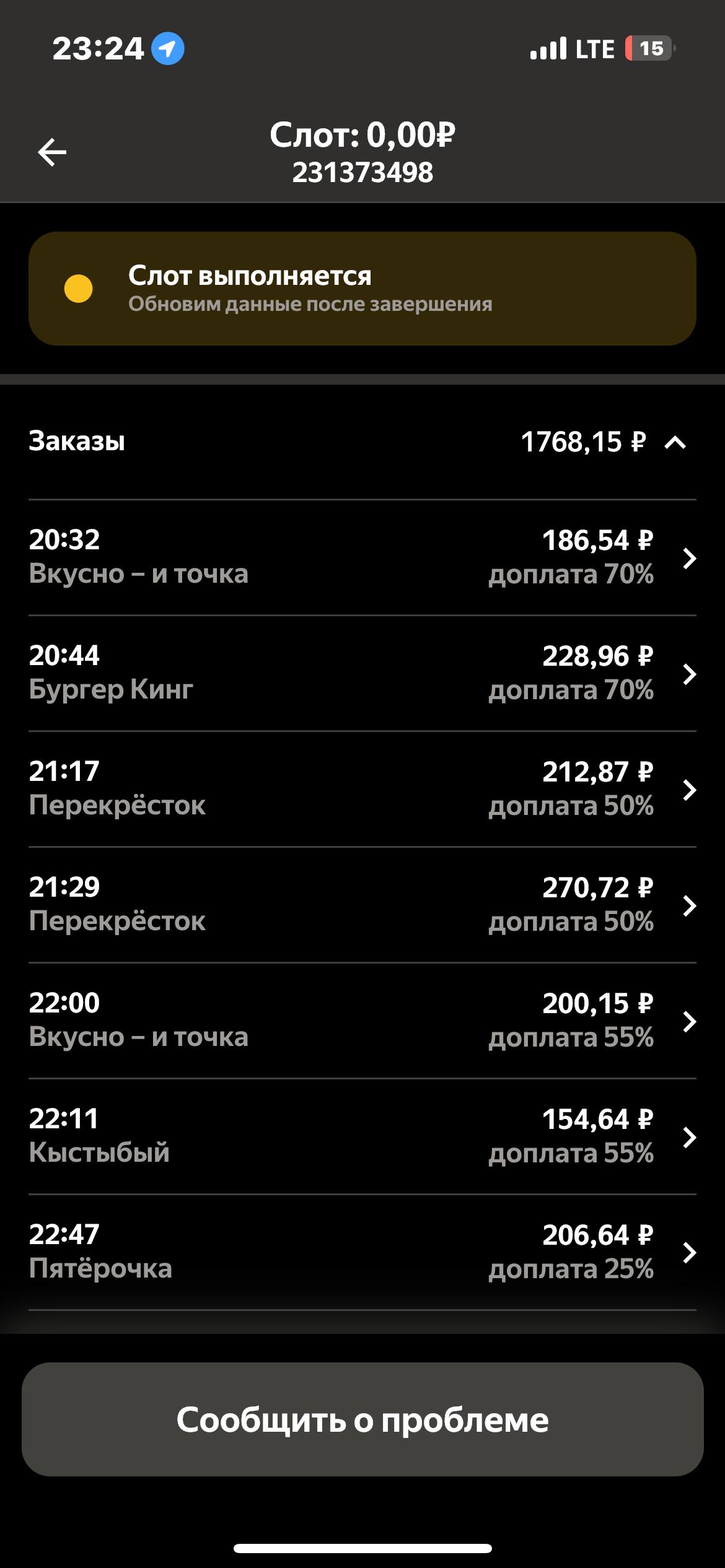Open the 20:32 Вкусно – и точка order
725x1568 pixels.
362,557
